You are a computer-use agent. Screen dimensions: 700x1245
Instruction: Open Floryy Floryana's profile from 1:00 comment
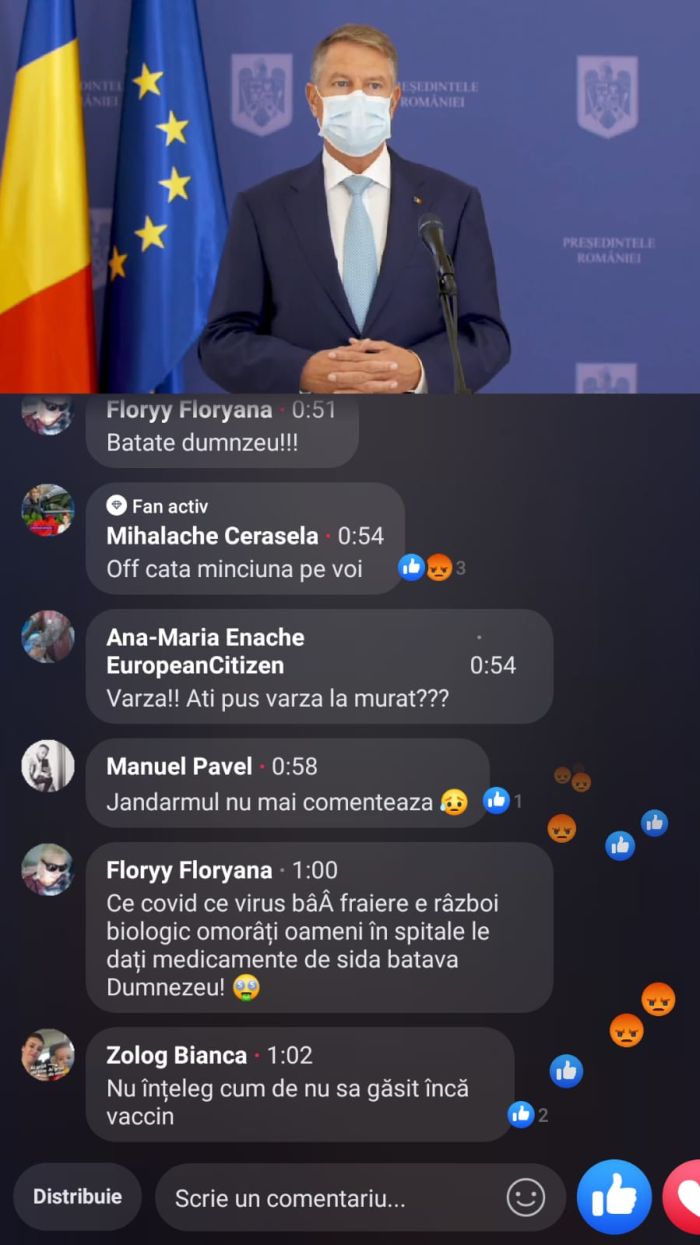tap(189, 870)
